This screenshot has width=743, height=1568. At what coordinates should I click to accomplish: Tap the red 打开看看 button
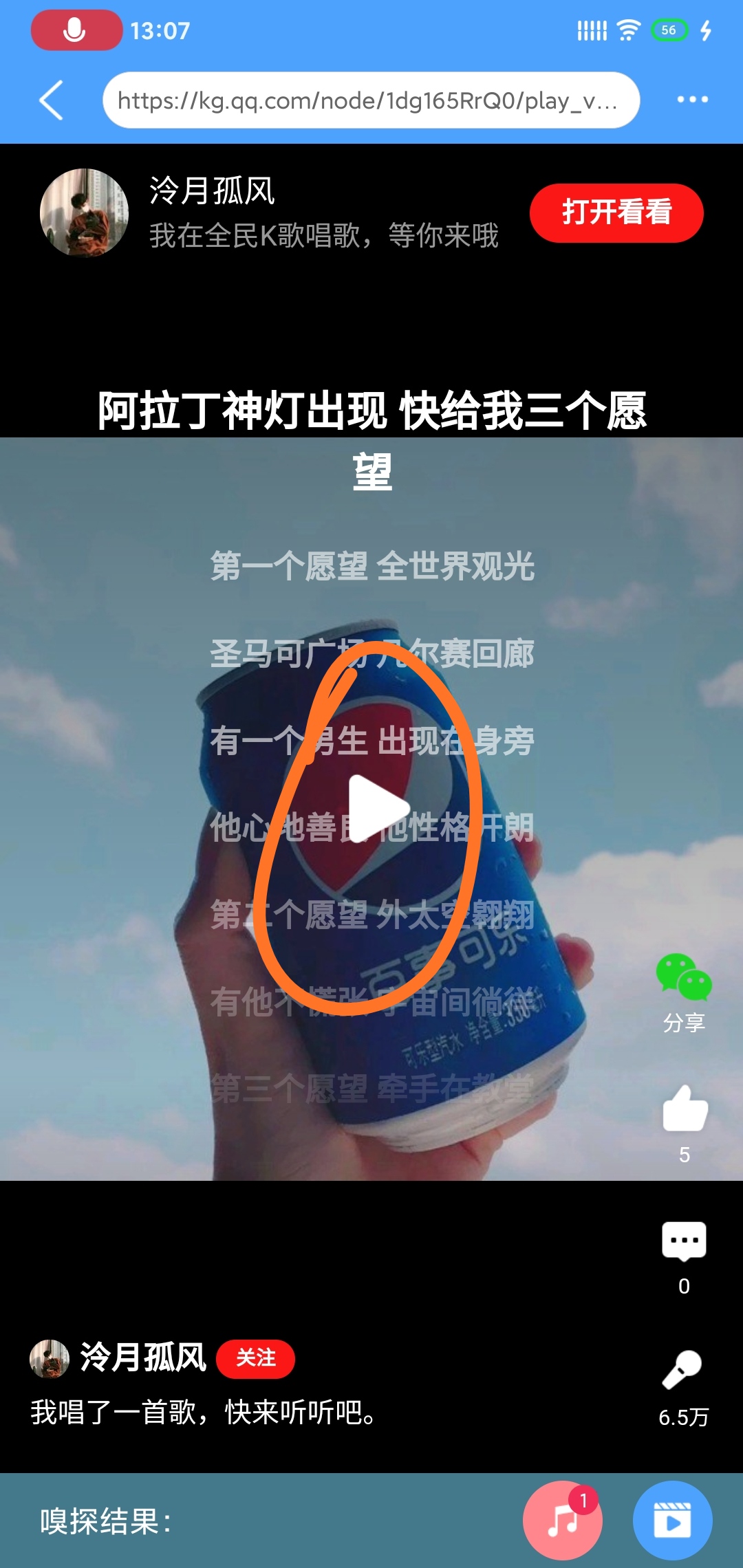[616, 213]
